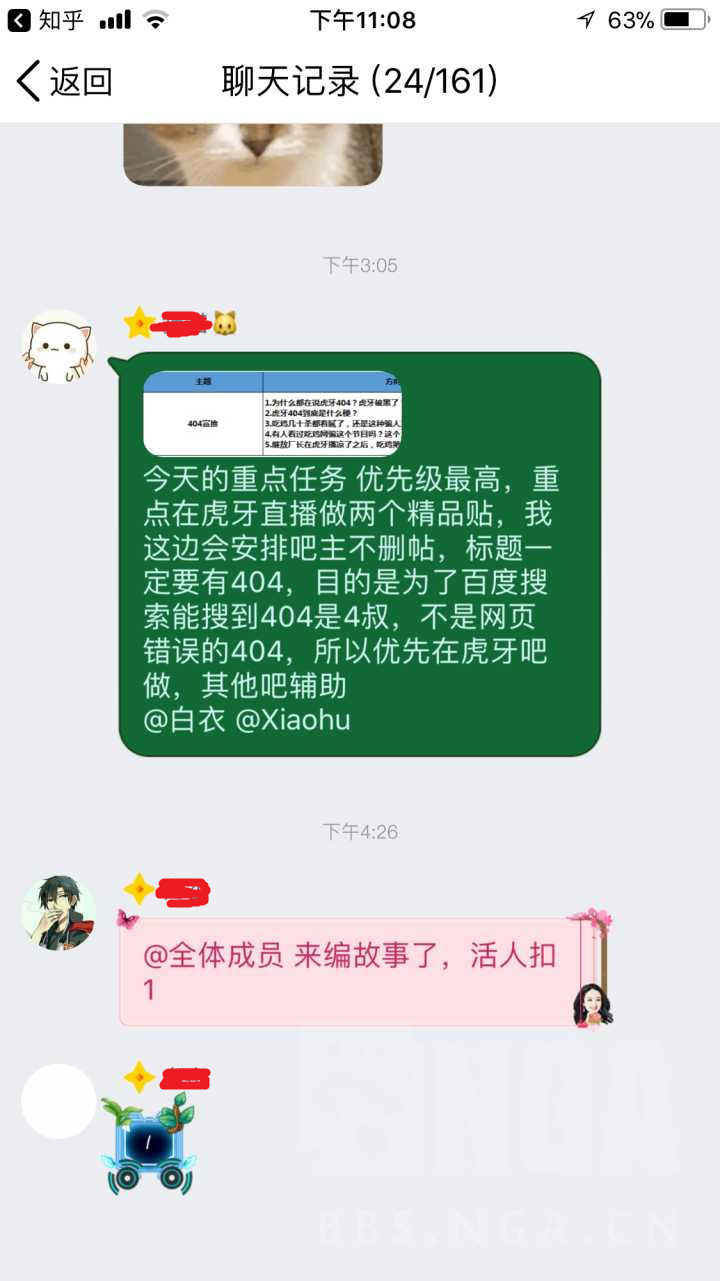
Task: Open the cat photo message at top
Action: [252, 154]
